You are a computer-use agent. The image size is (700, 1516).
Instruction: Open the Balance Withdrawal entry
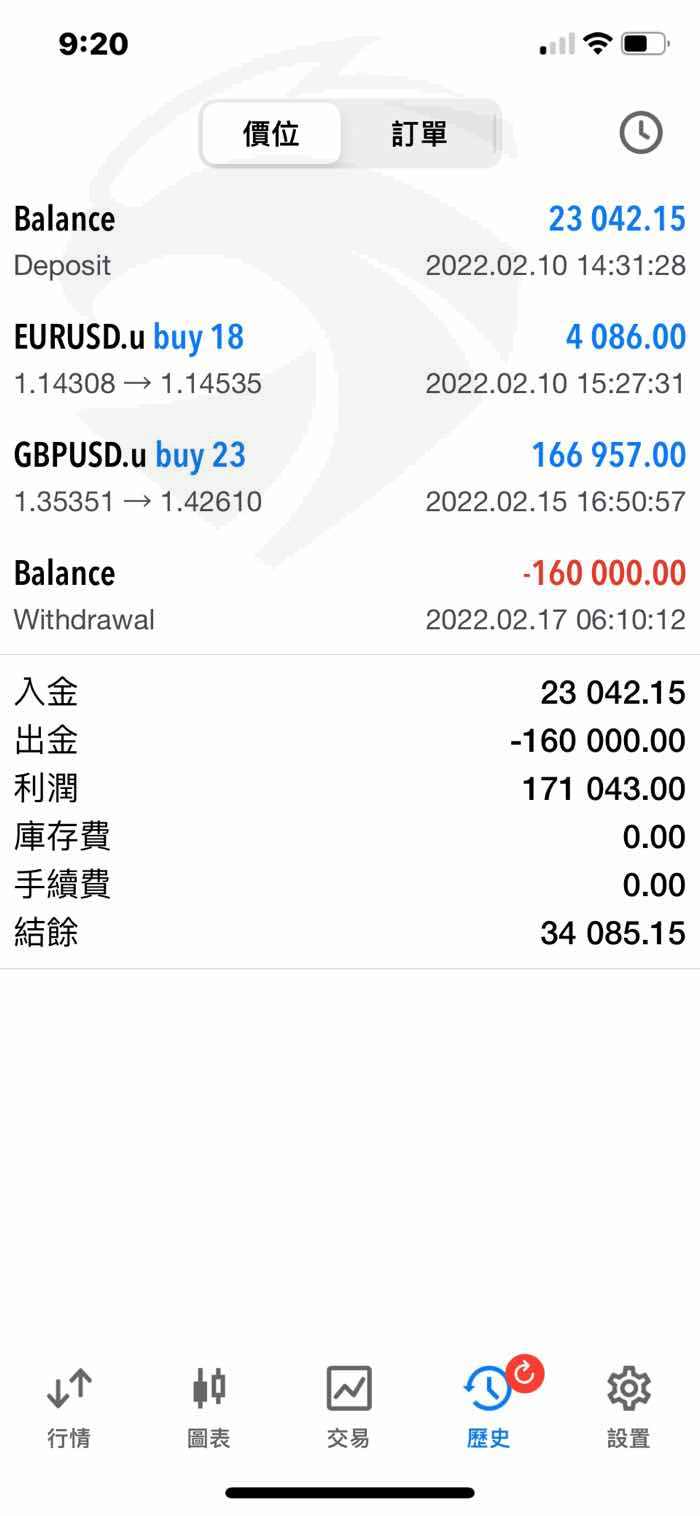[x=350, y=595]
